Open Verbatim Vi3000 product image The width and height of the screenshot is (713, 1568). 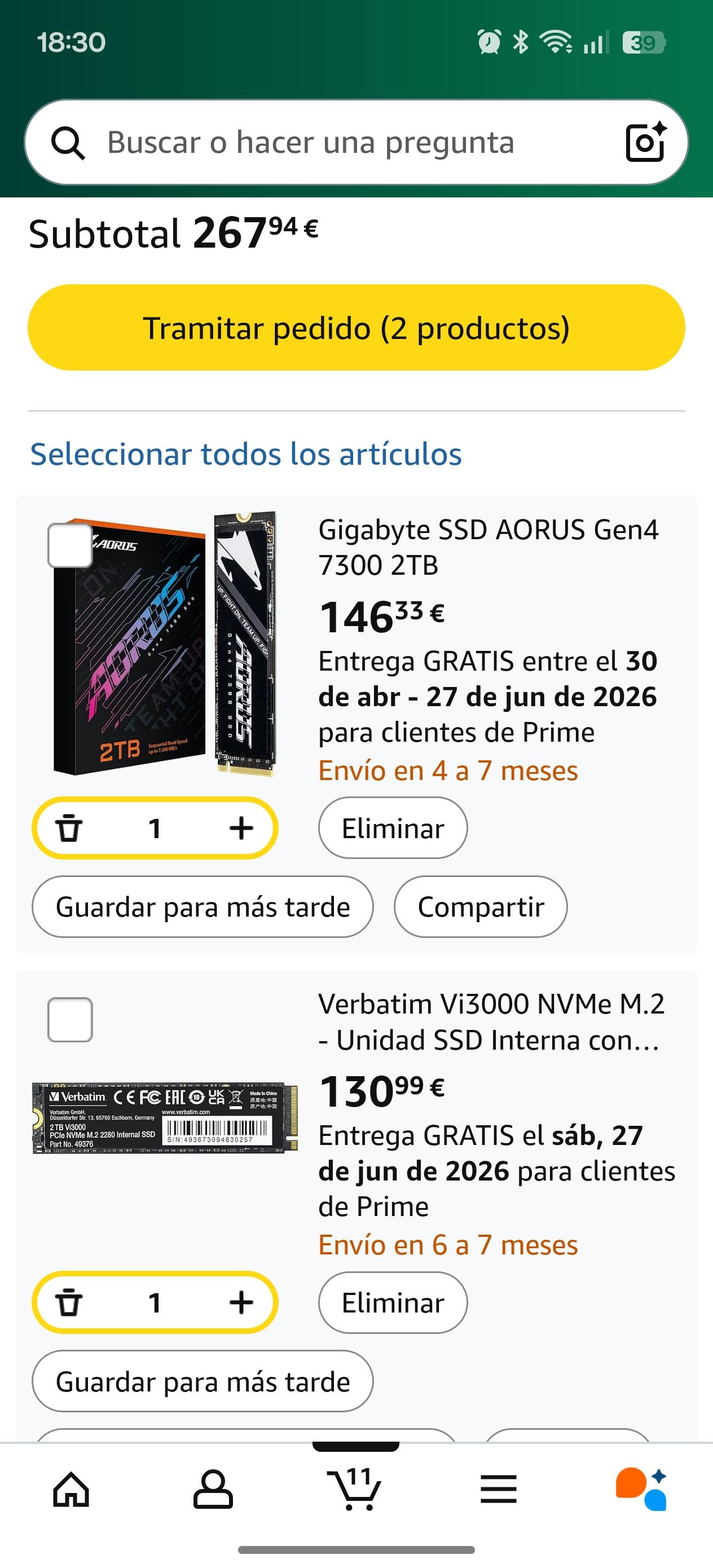(x=164, y=1118)
